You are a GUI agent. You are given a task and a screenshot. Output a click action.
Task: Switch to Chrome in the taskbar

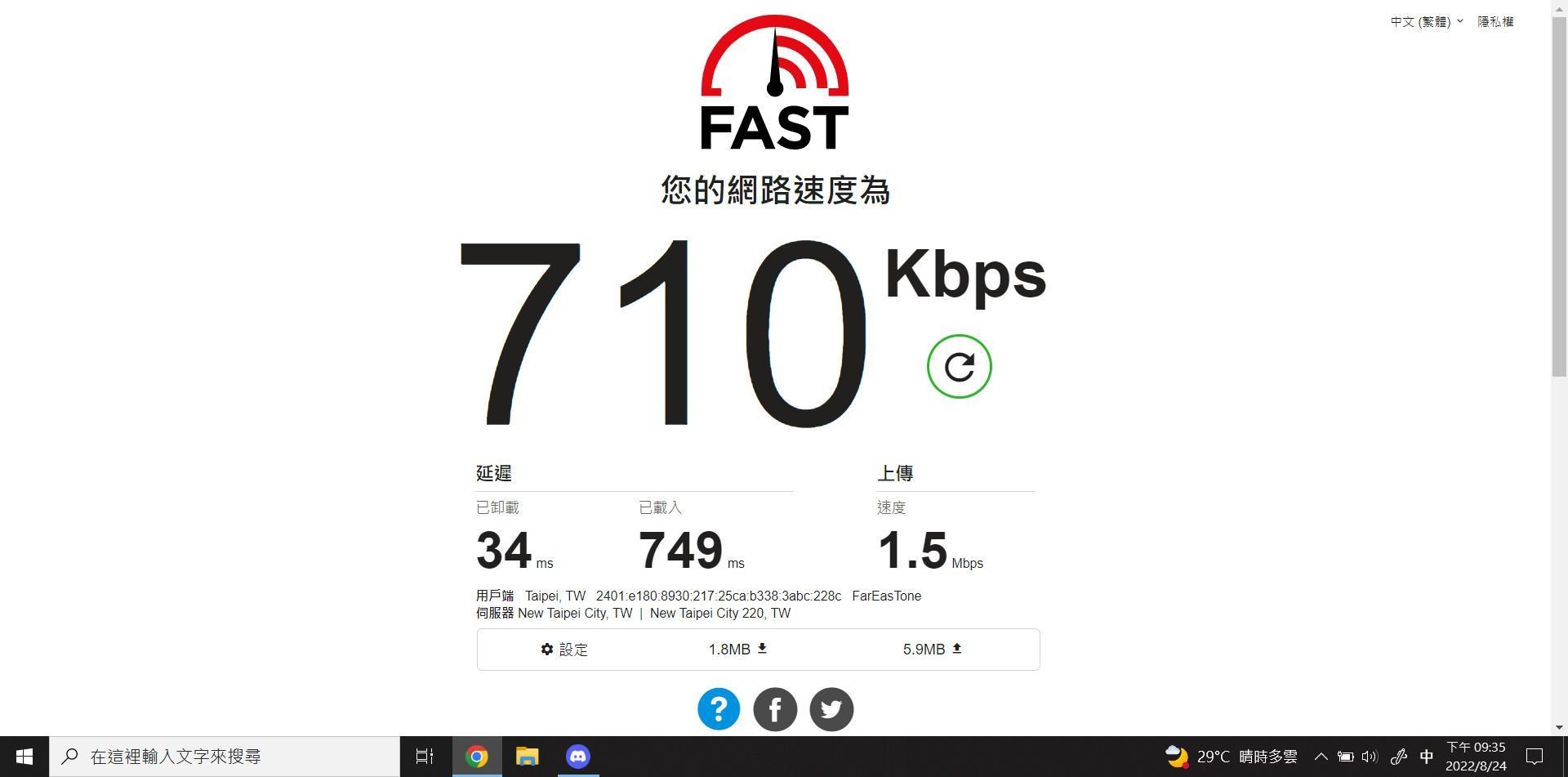coord(477,757)
